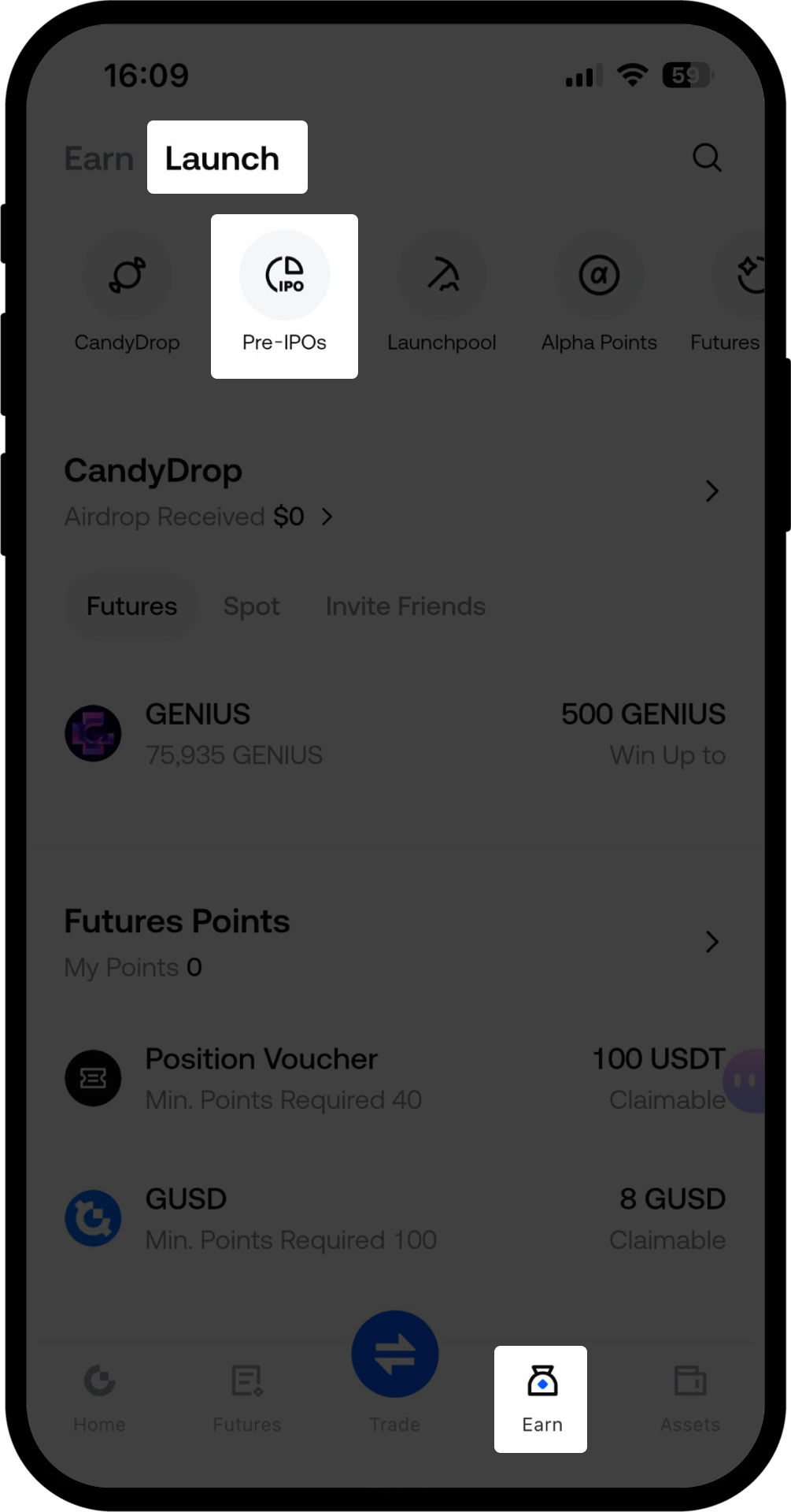791x1512 pixels.
Task: Open the GENIUS airdrop row
Action: pyautogui.click(x=394, y=734)
